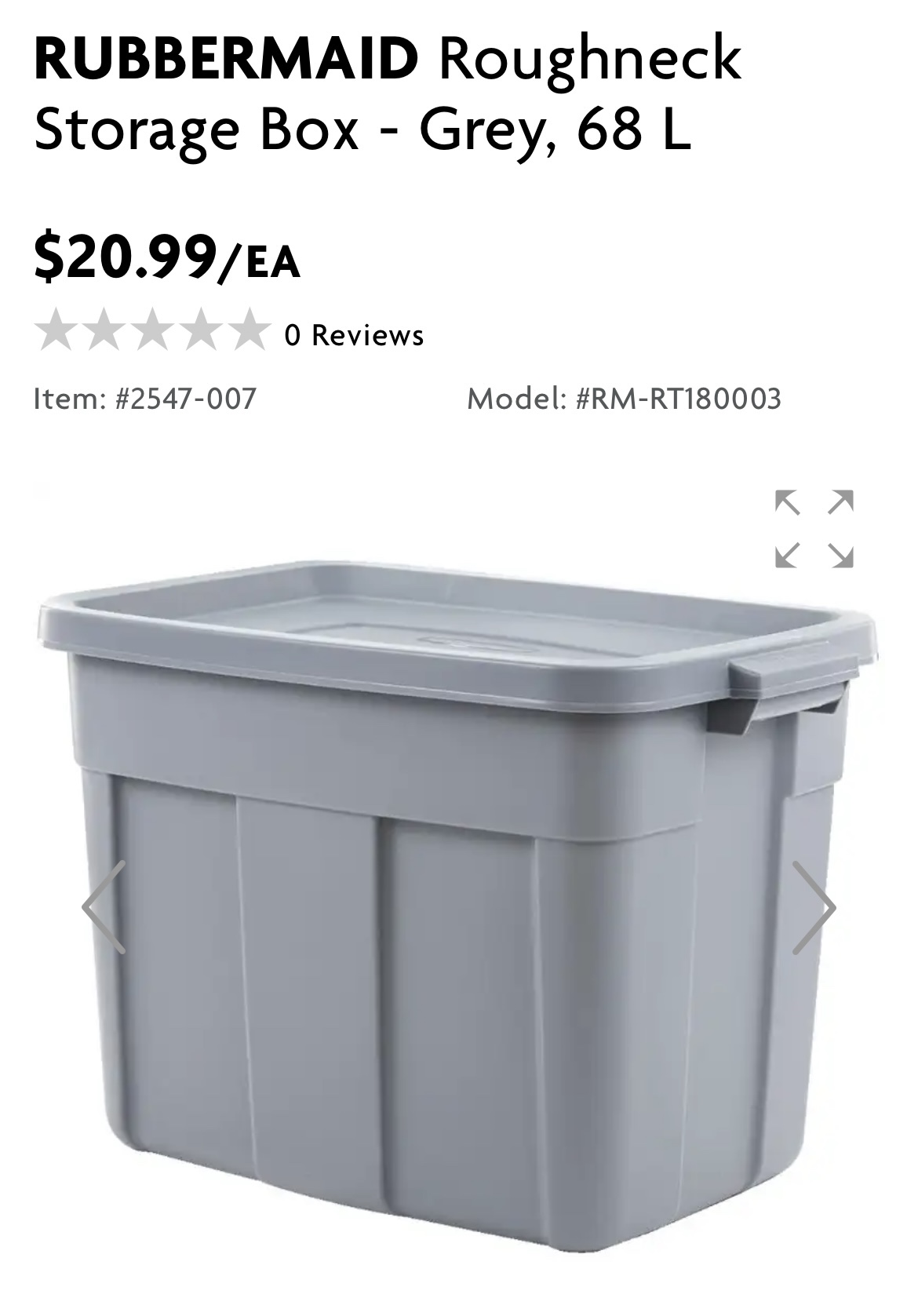Go to the previous product image

coord(104,907)
